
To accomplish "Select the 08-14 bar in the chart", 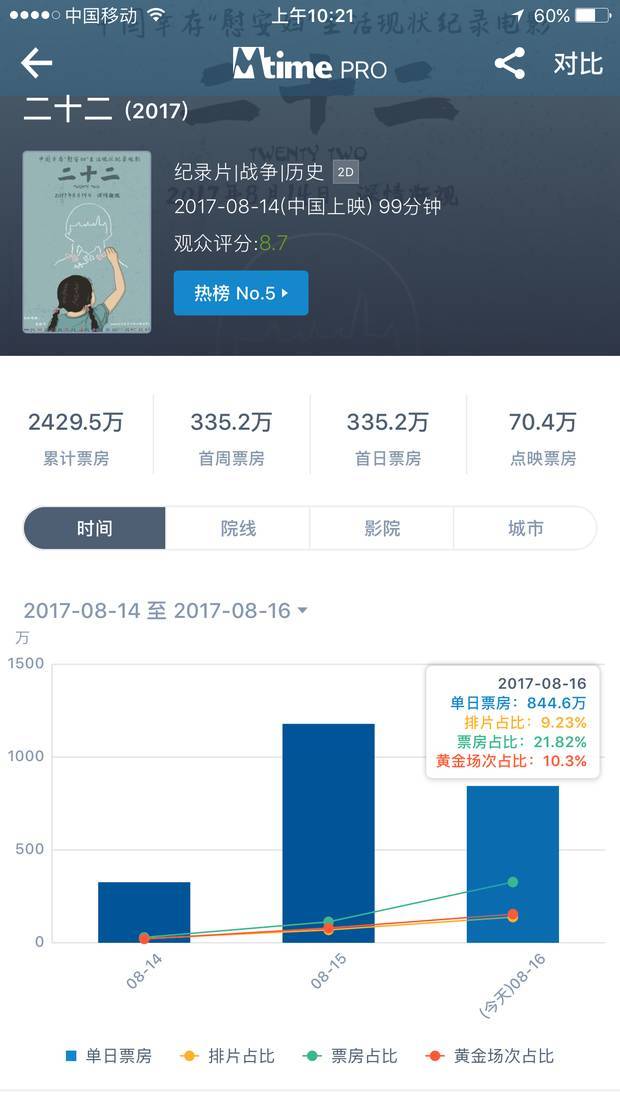I will (x=144, y=911).
